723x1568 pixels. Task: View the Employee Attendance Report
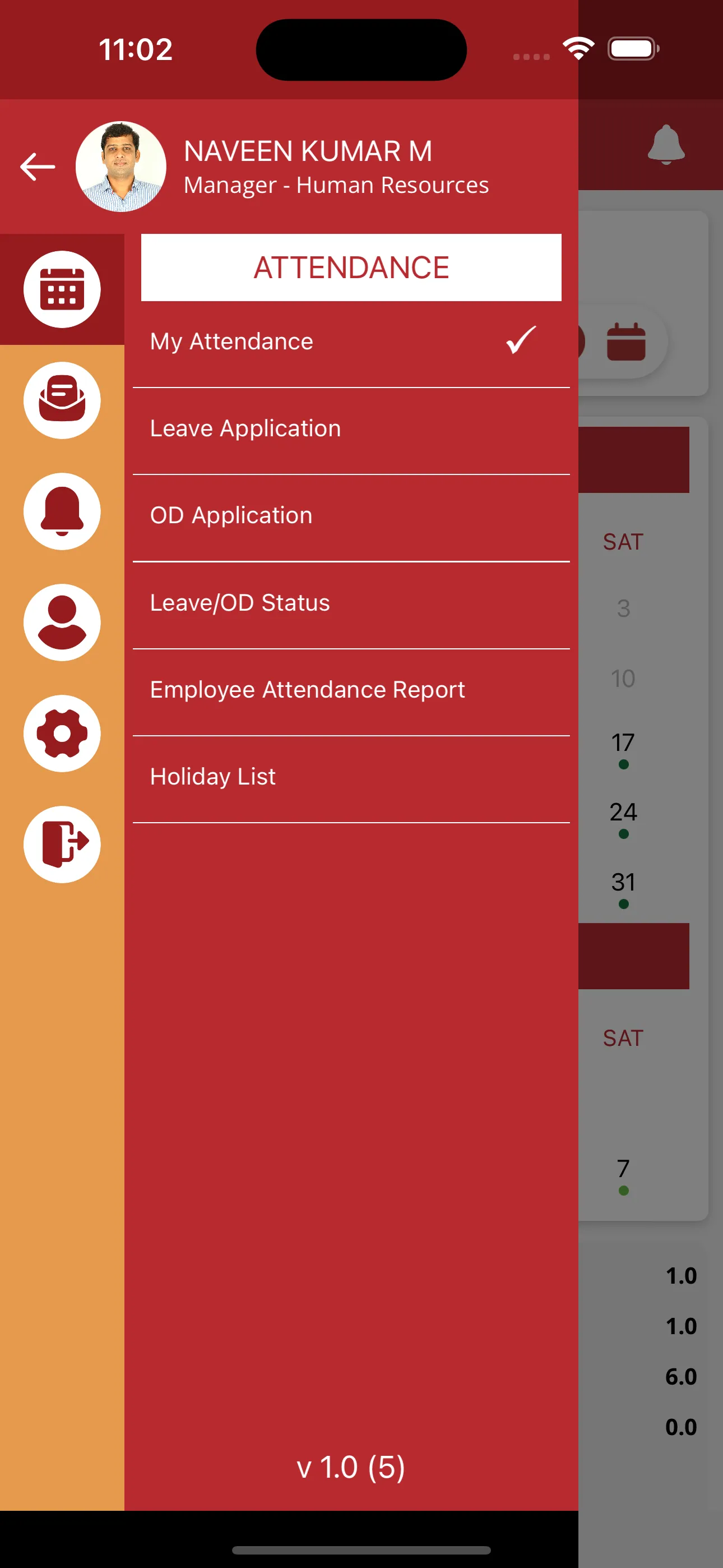307,689
